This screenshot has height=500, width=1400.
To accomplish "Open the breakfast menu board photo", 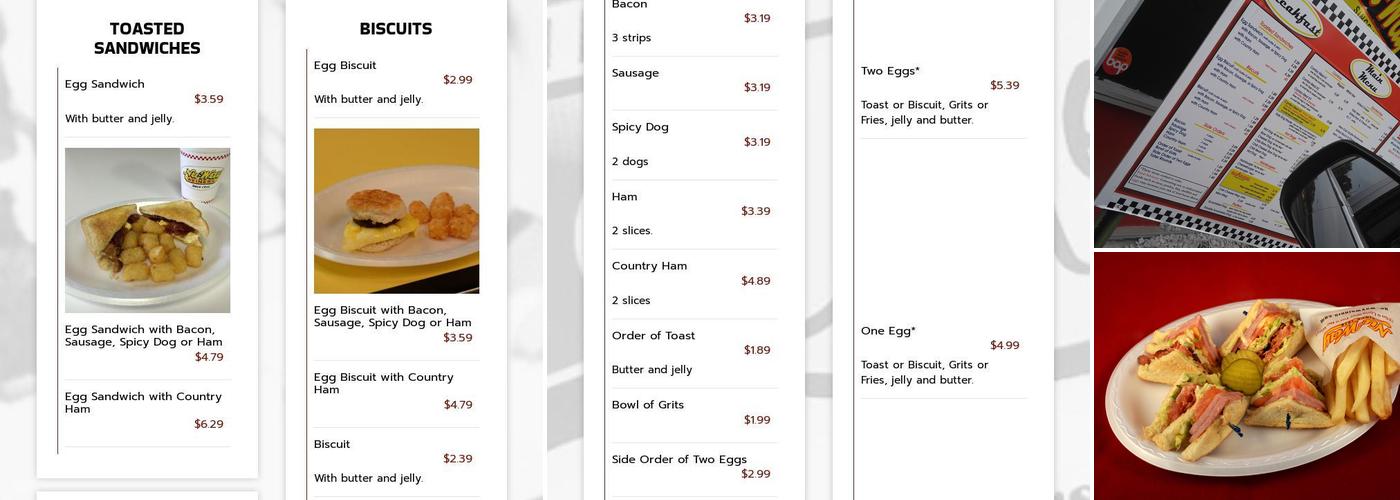I will [1247, 124].
